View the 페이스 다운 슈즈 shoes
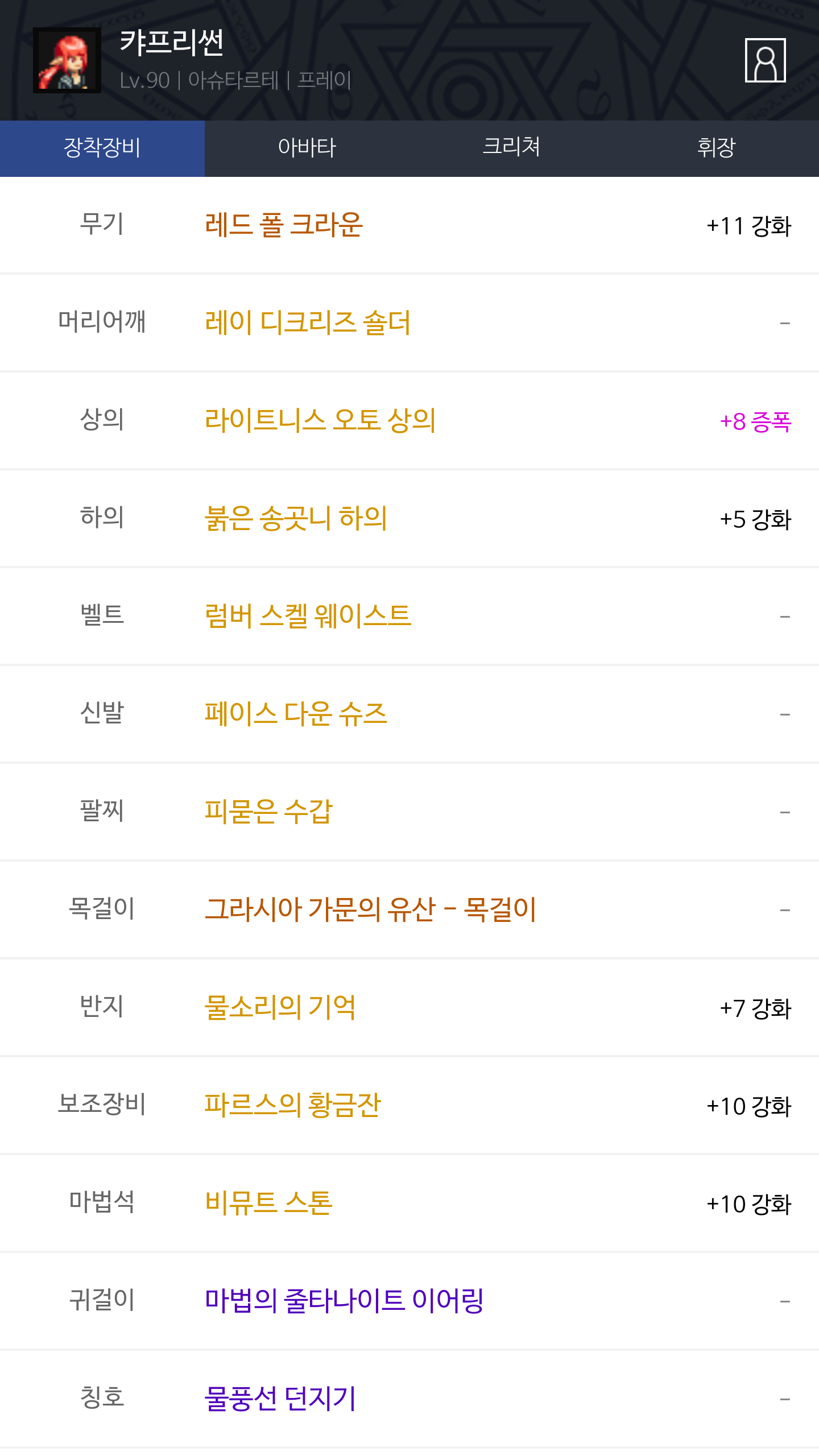This screenshot has height=1456, width=819. pyautogui.click(x=296, y=714)
